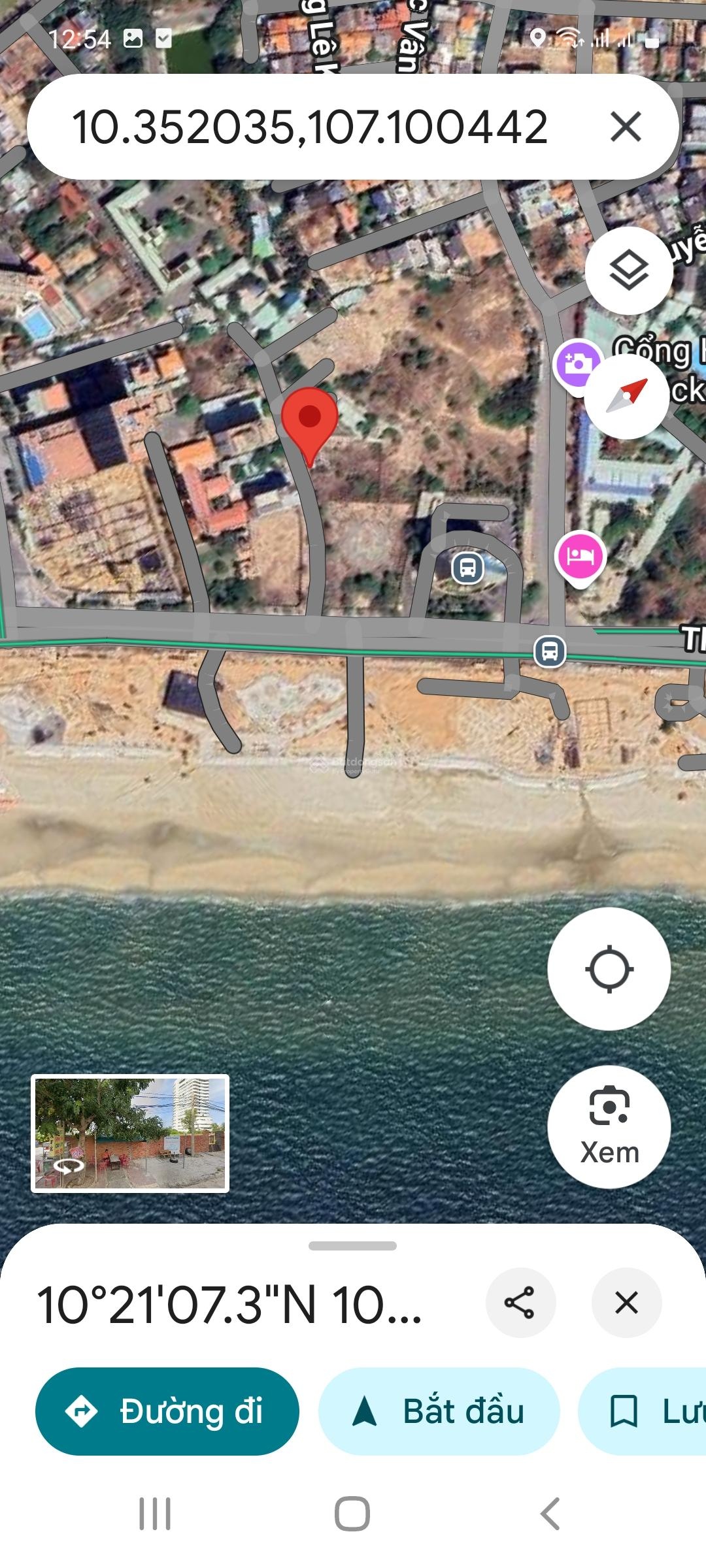Clear the search coordinates
The height and width of the screenshot is (1568, 706).
pos(626,127)
